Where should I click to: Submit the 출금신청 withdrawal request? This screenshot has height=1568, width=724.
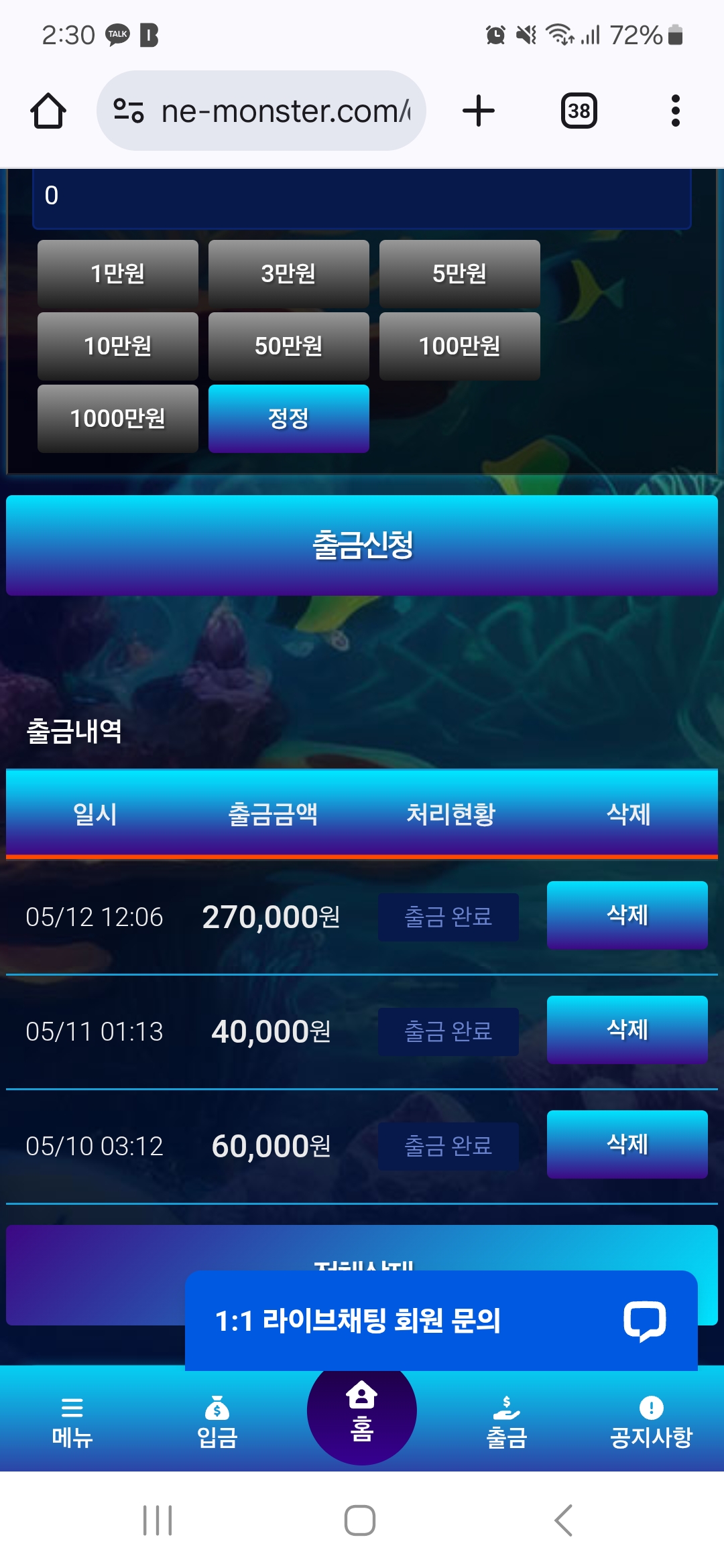click(362, 545)
